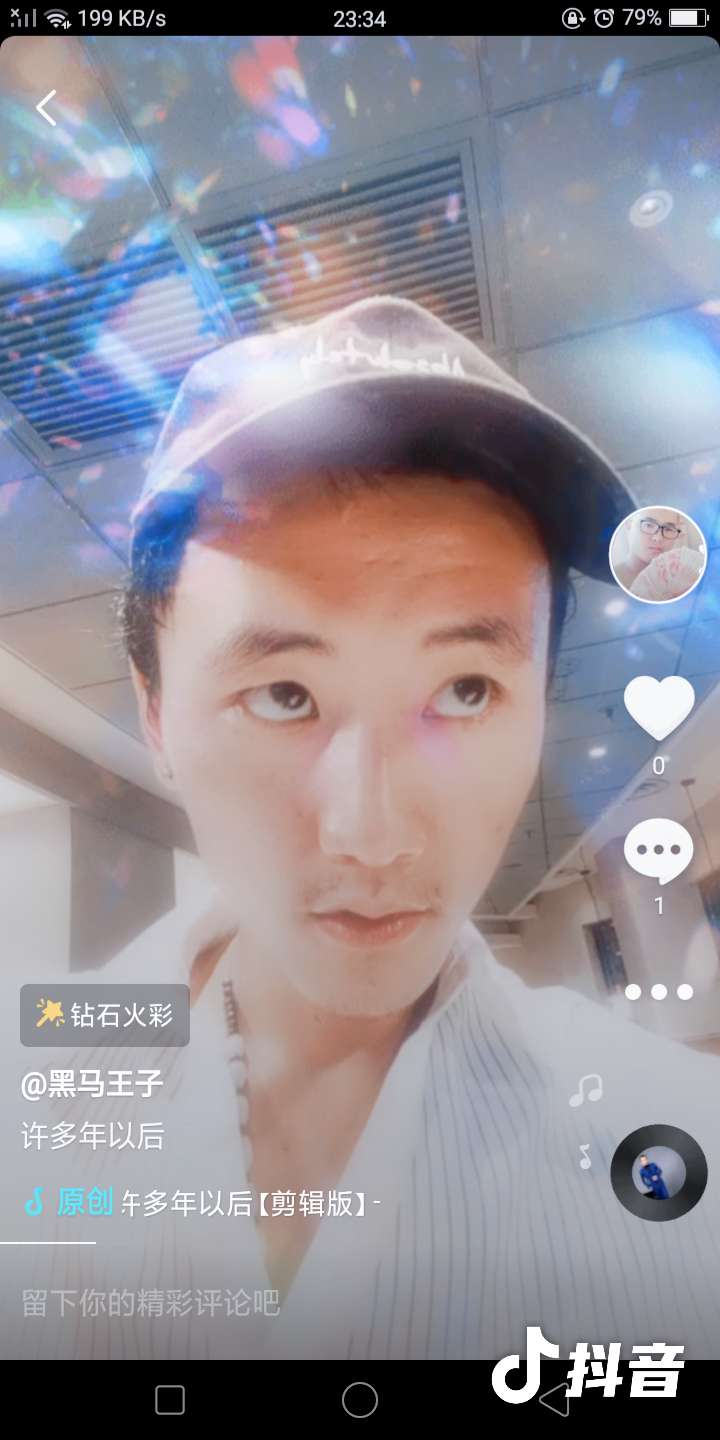This screenshot has width=720, height=1440.
Task: Open the three-dot more options
Action: pyautogui.click(x=658, y=992)
